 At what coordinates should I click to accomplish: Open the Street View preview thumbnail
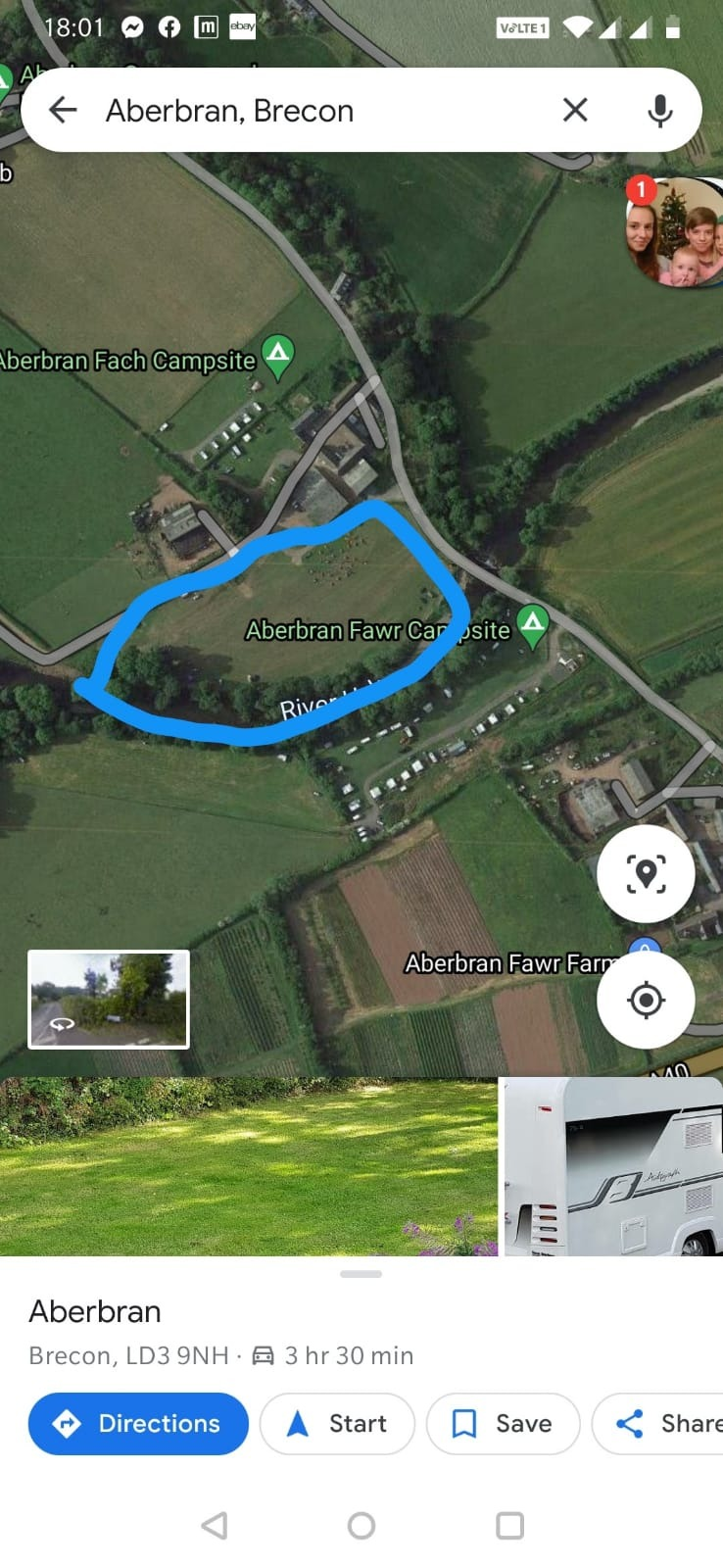pos(109,1000)
